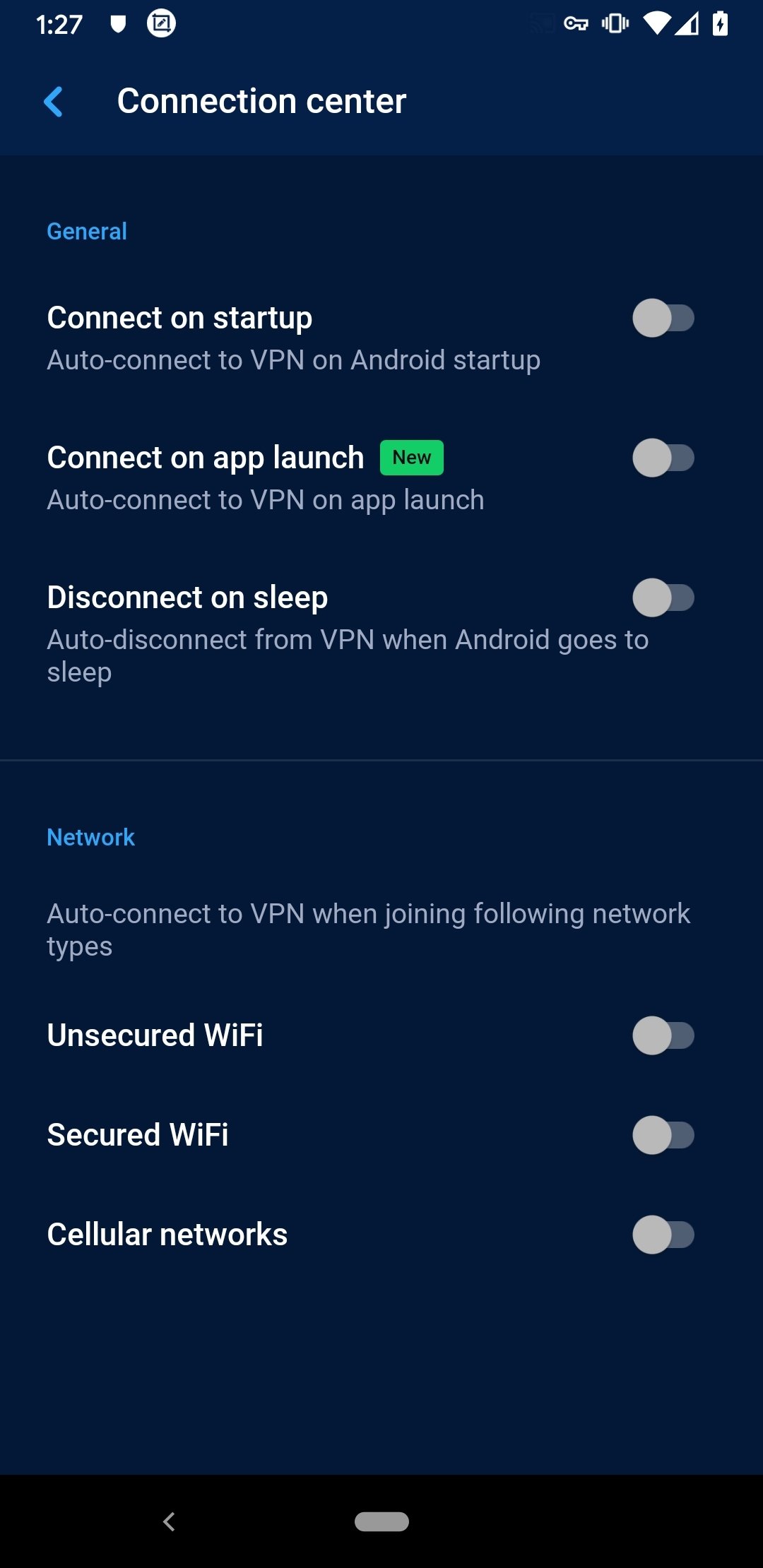Select the Network section header

tap(90, 837)
